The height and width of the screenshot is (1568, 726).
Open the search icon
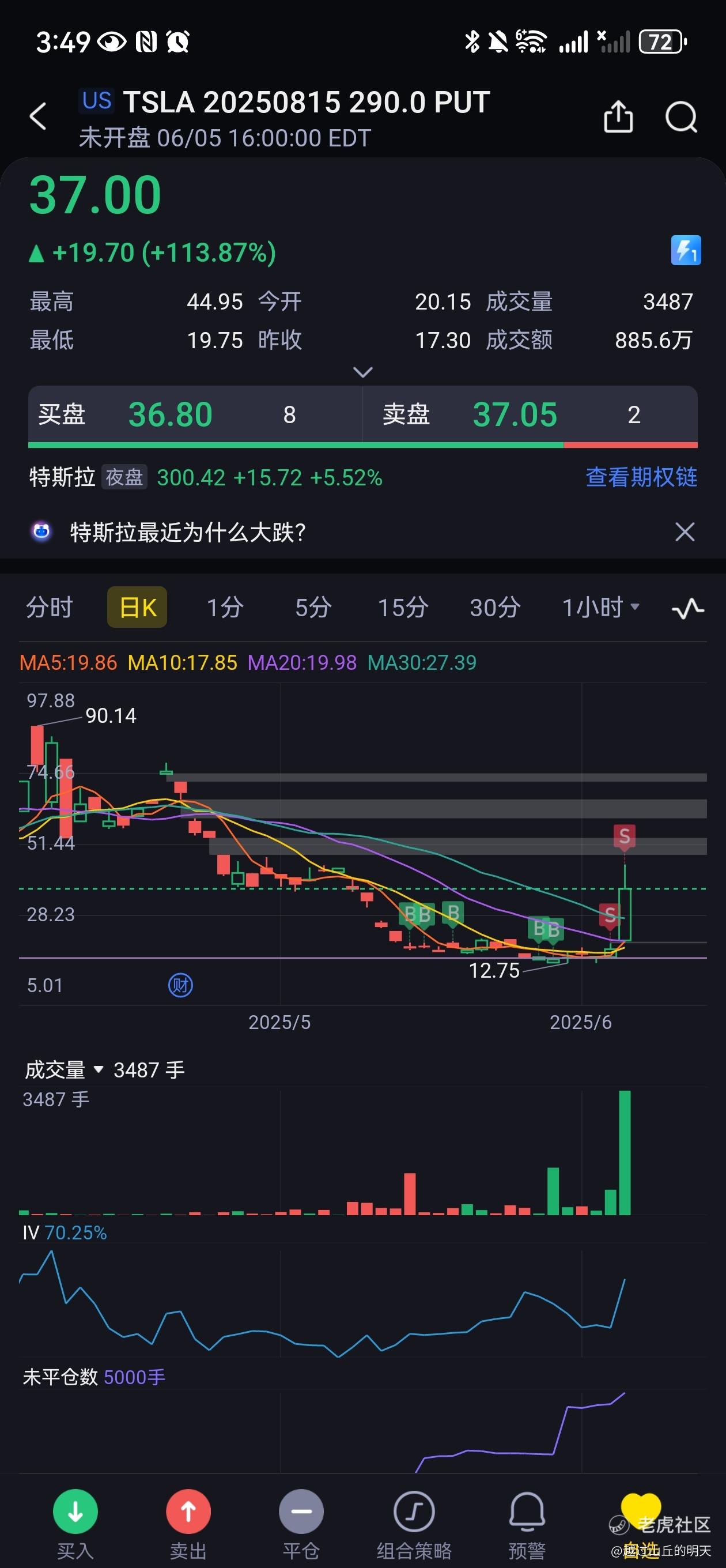(x=681, y=116)
